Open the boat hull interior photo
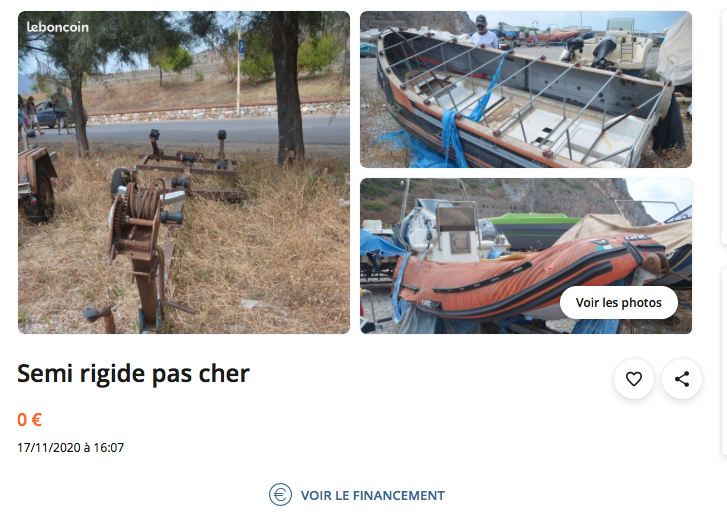The height and width of the screenshot is (526, 727). tap(525, 89)
